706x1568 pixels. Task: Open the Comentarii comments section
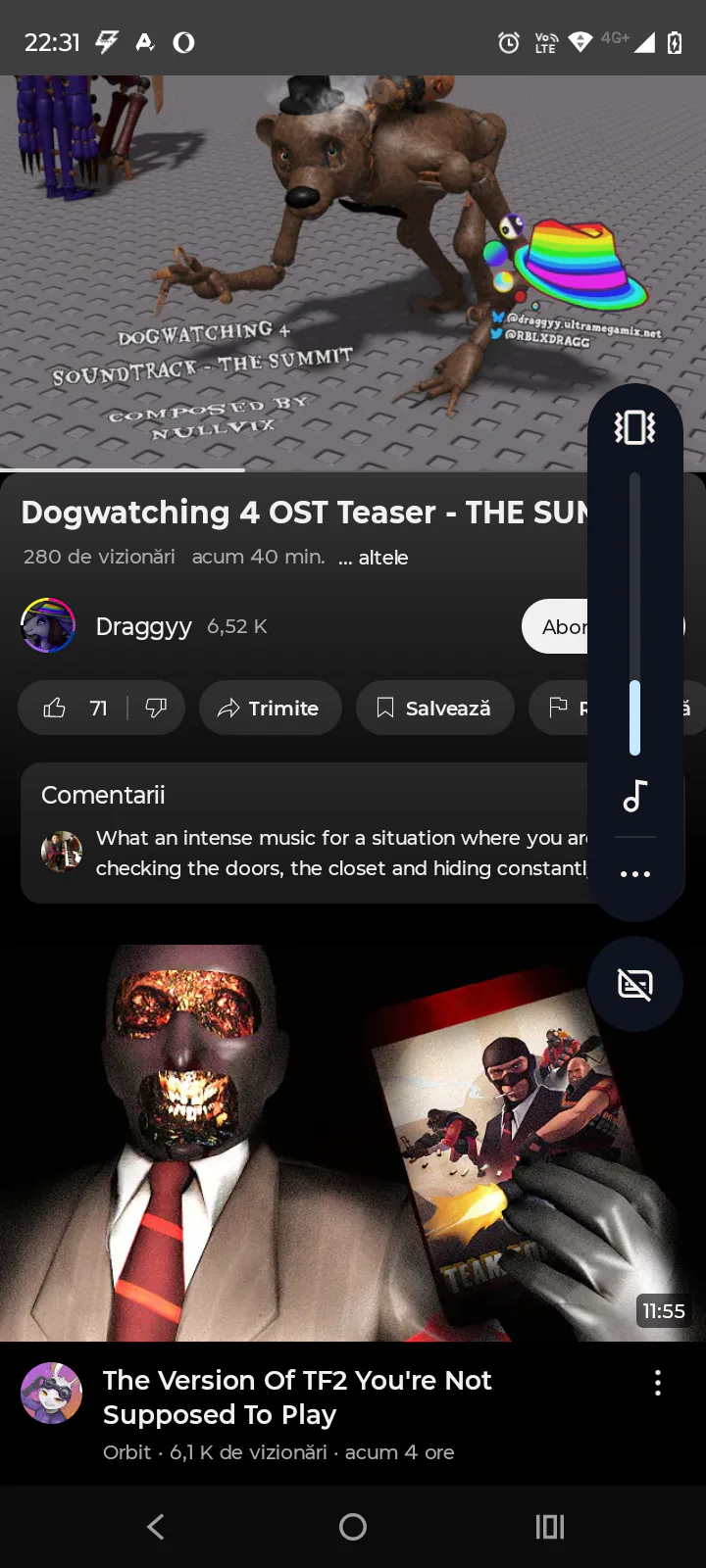pos(304,833)
